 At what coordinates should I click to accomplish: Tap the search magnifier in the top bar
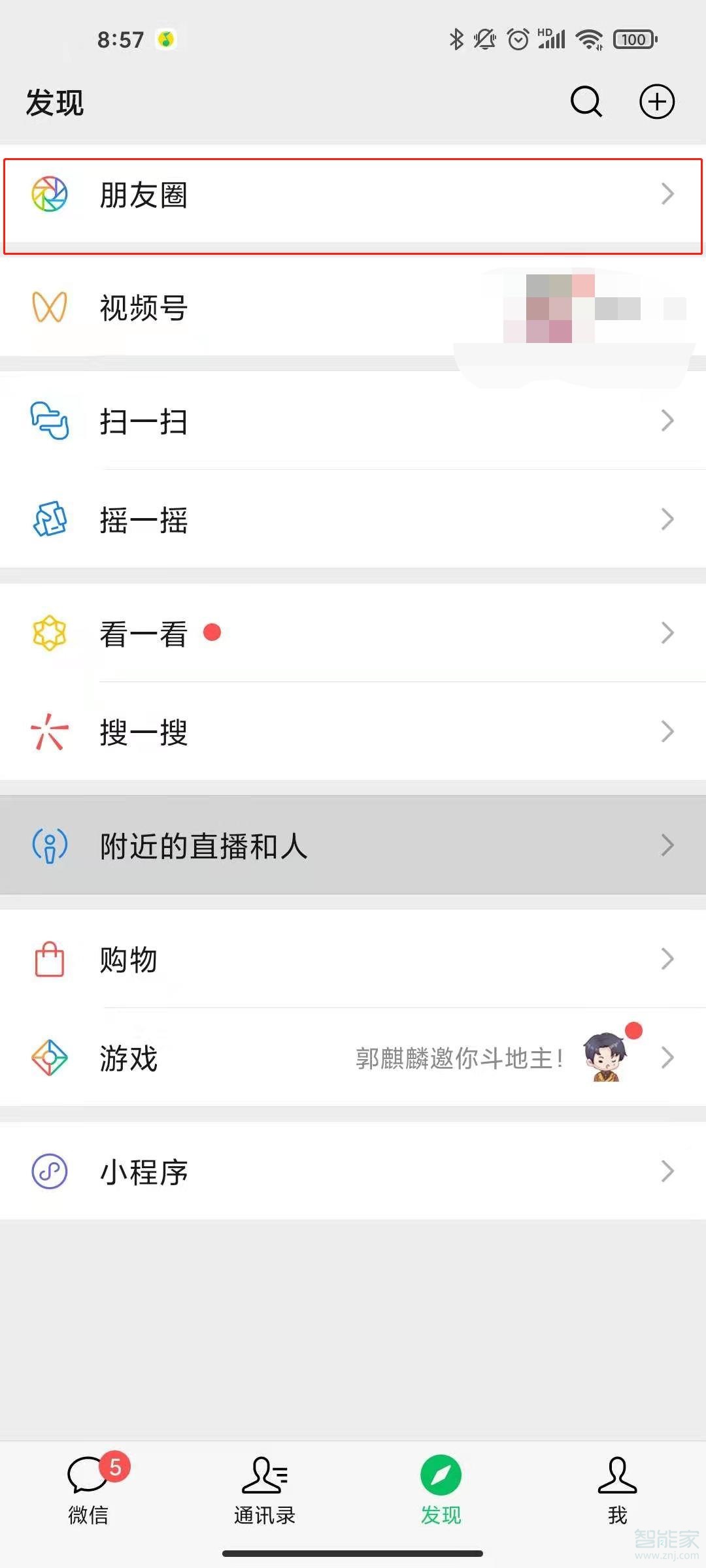pyautogui.click(x=586, y=102)
